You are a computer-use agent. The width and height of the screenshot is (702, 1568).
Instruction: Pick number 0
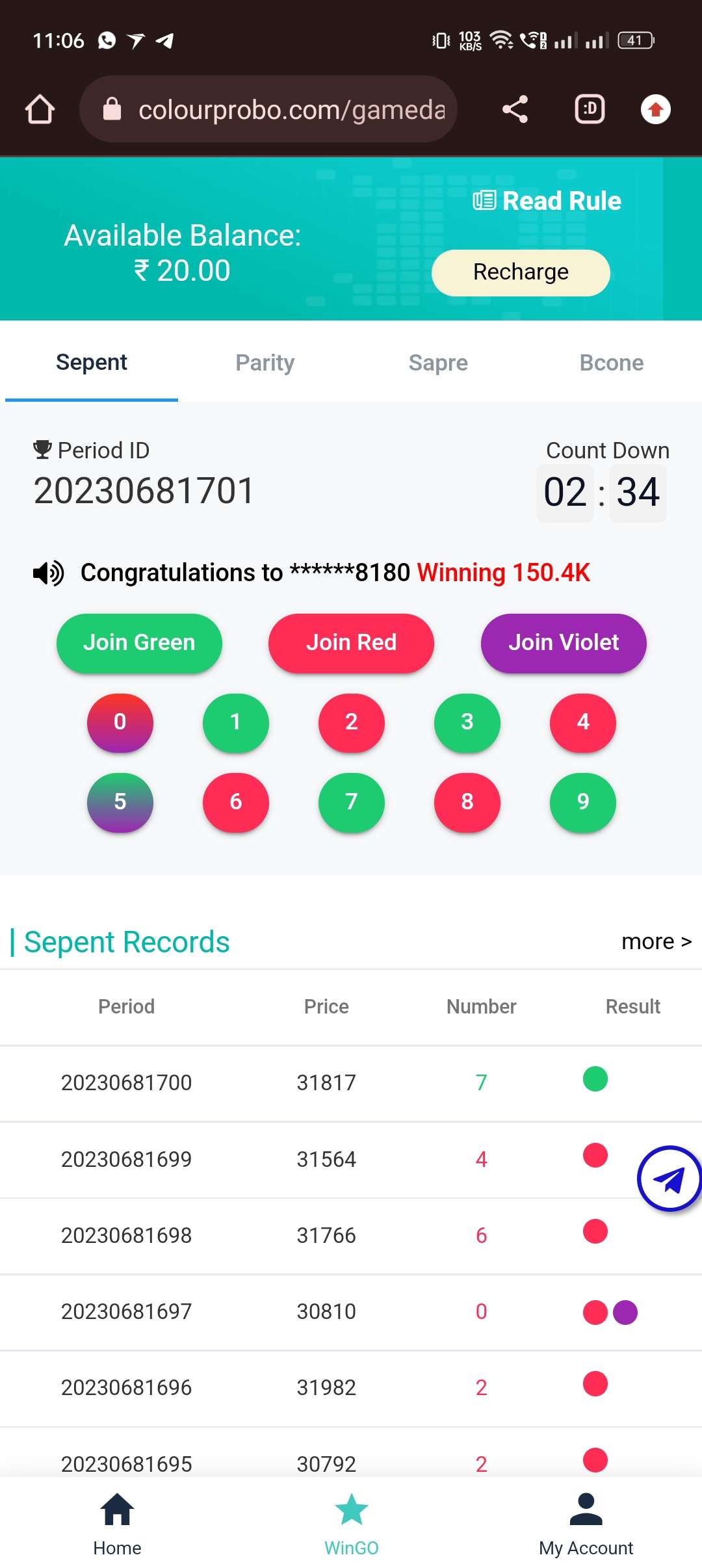pyautogui.click(x=120, y=722)
